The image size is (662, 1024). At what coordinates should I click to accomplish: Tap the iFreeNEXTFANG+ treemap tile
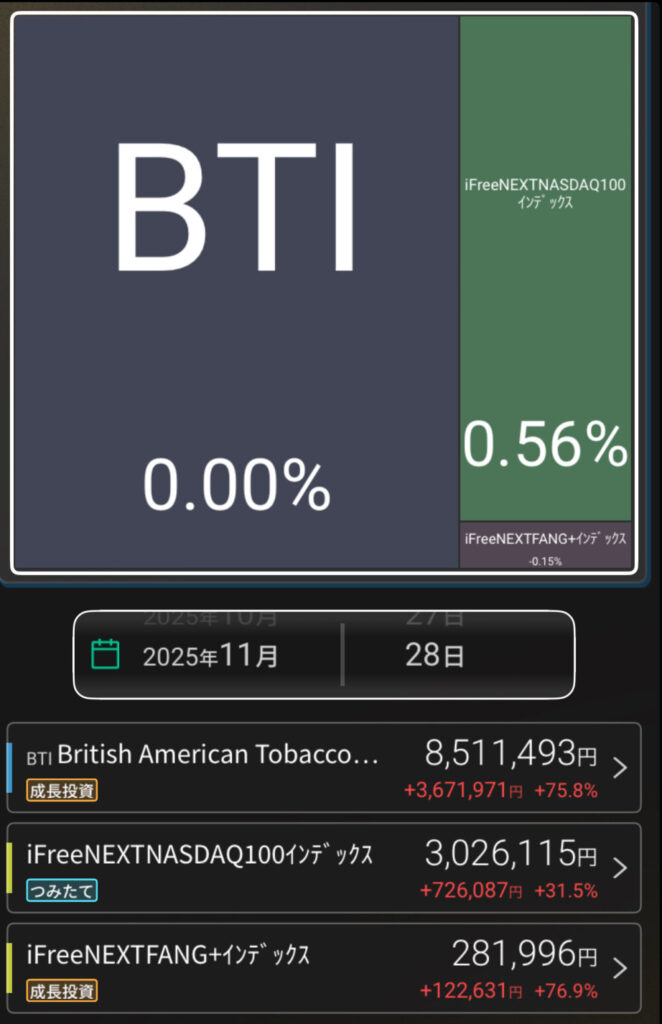pos(545,545)
